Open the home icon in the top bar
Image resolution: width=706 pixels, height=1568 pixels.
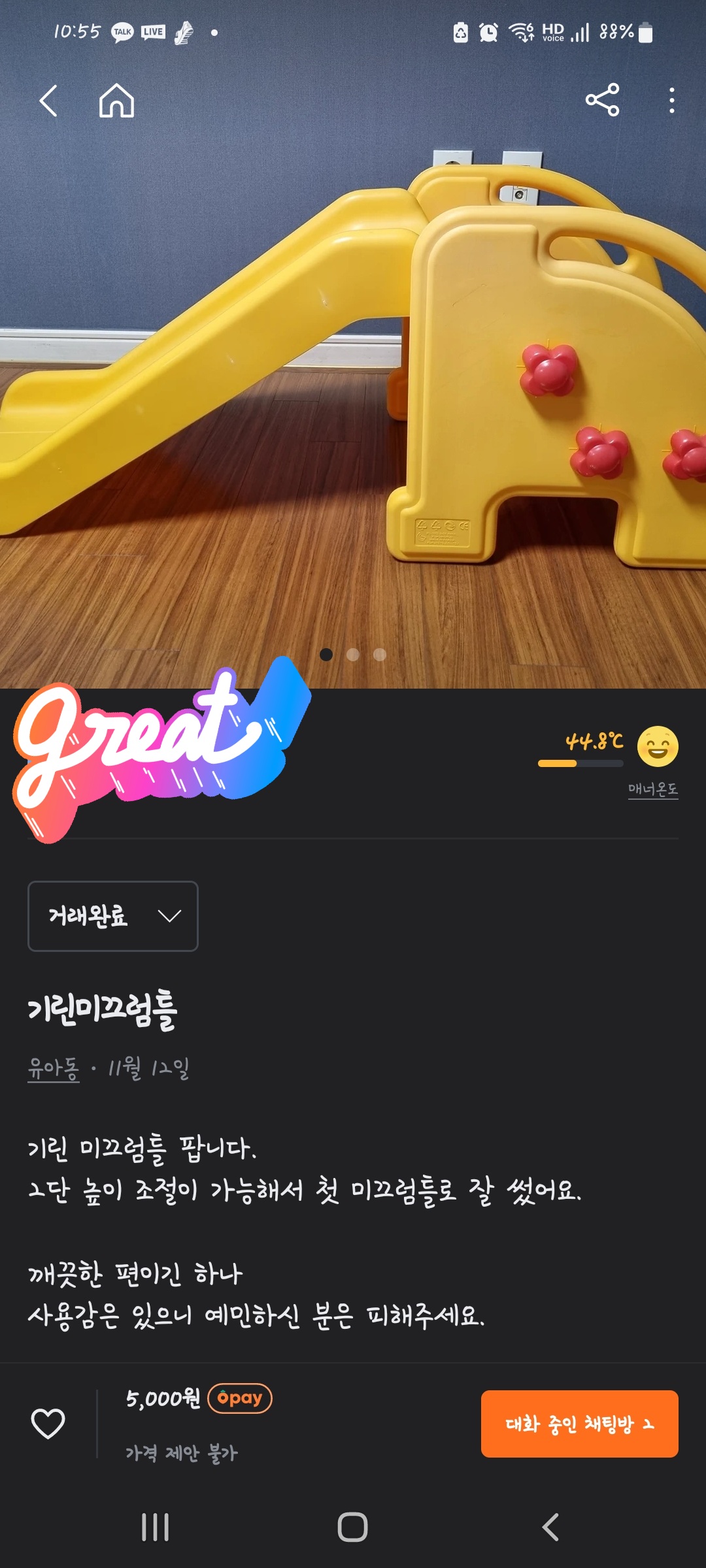click(117, 101)
